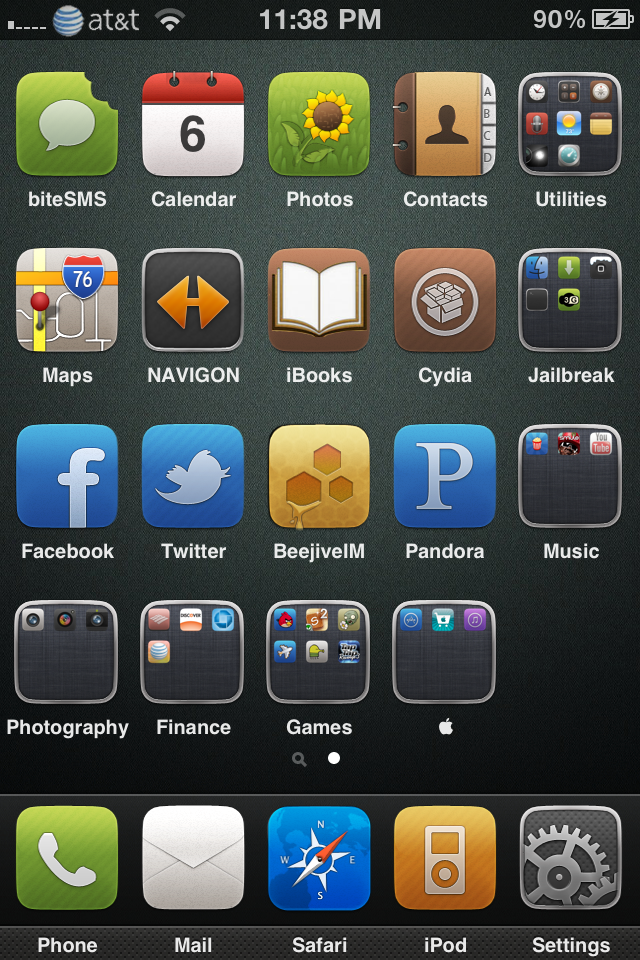Launch iBooks
640x960 pixels.
pos(319,301)
